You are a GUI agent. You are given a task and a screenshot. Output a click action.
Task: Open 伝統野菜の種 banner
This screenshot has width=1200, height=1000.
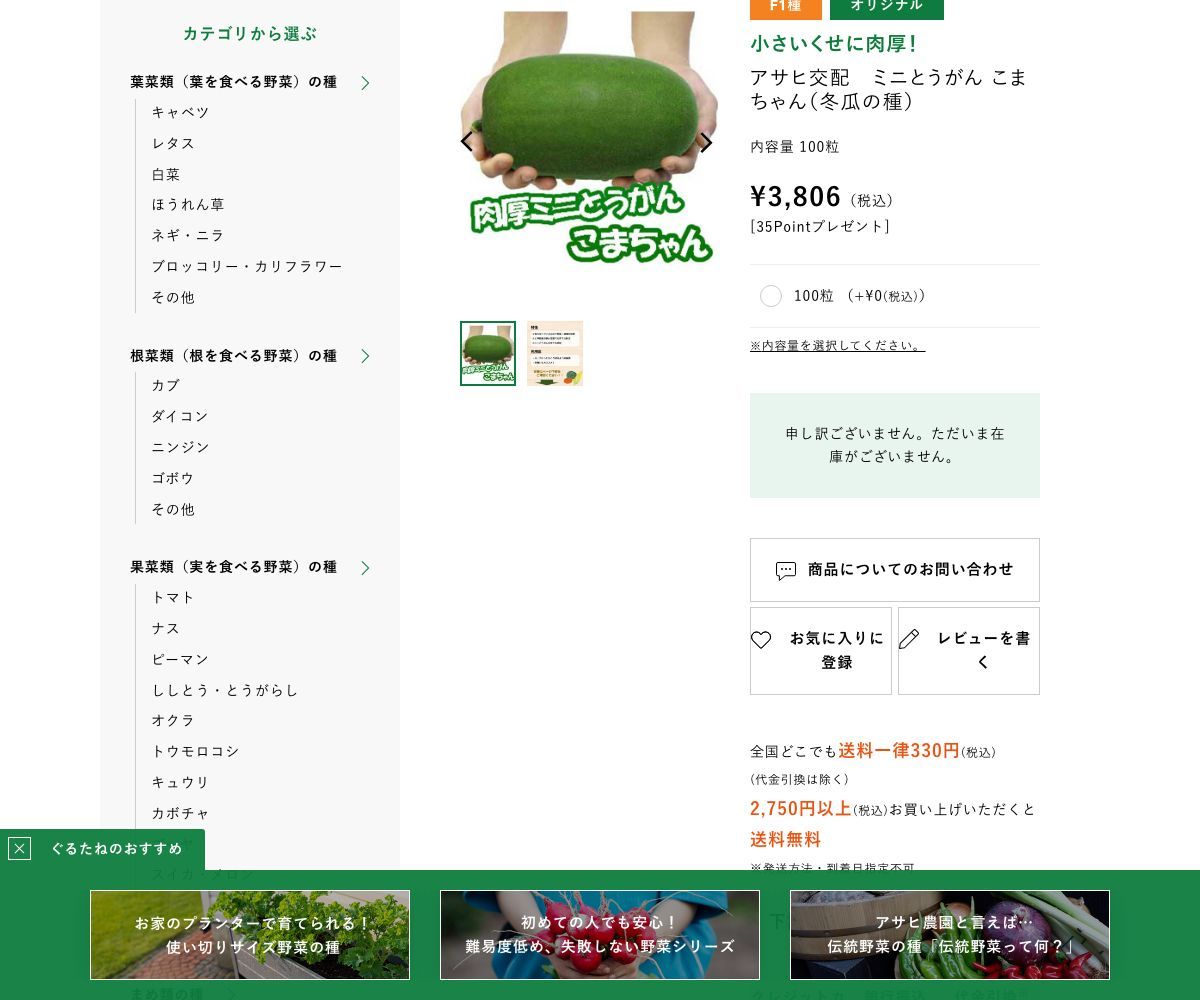tap(950, 935)
